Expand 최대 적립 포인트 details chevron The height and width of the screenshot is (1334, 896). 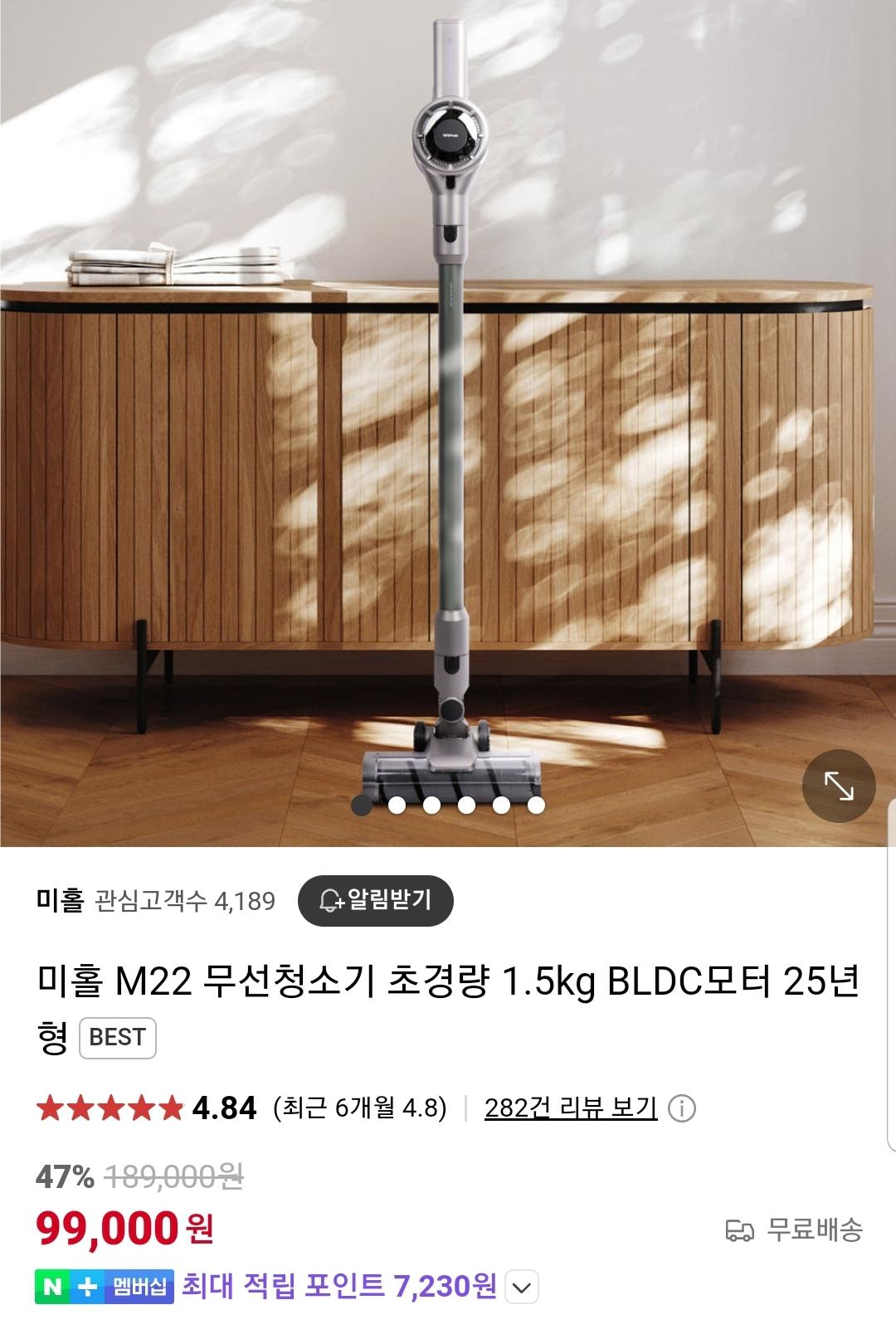point(521,1288)
